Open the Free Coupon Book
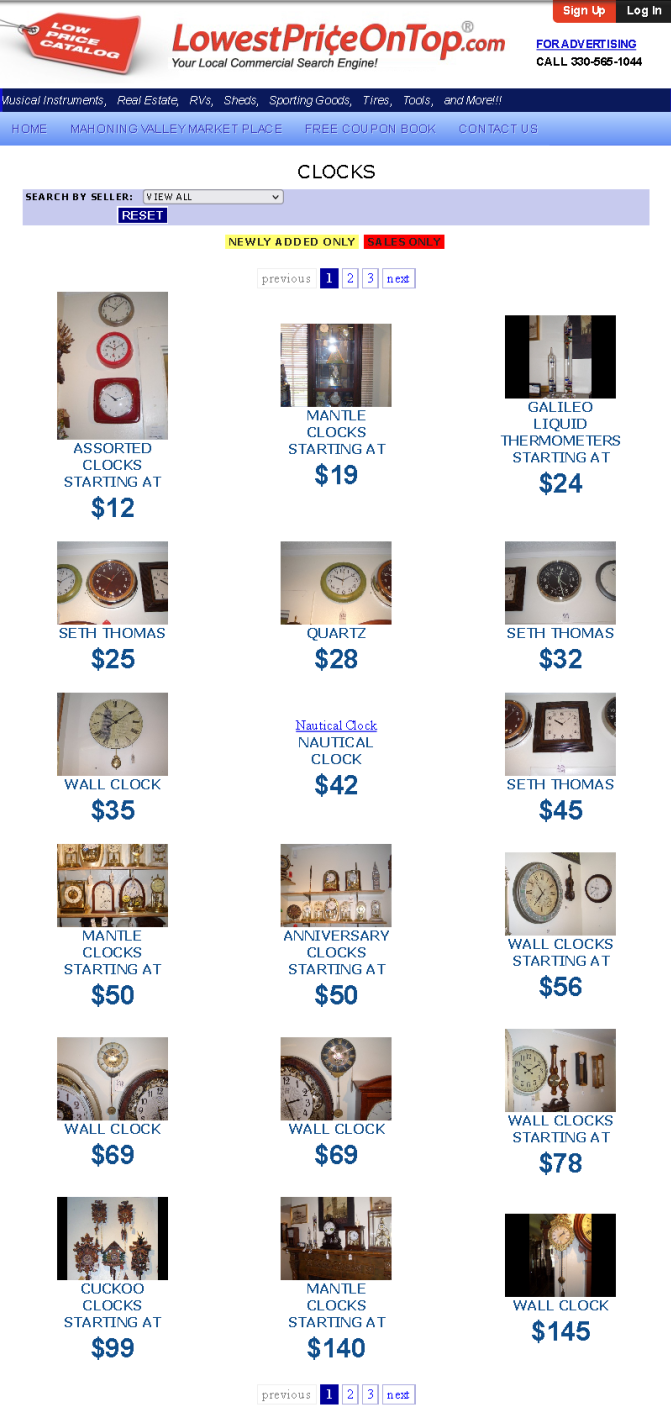 coord(370,129)
